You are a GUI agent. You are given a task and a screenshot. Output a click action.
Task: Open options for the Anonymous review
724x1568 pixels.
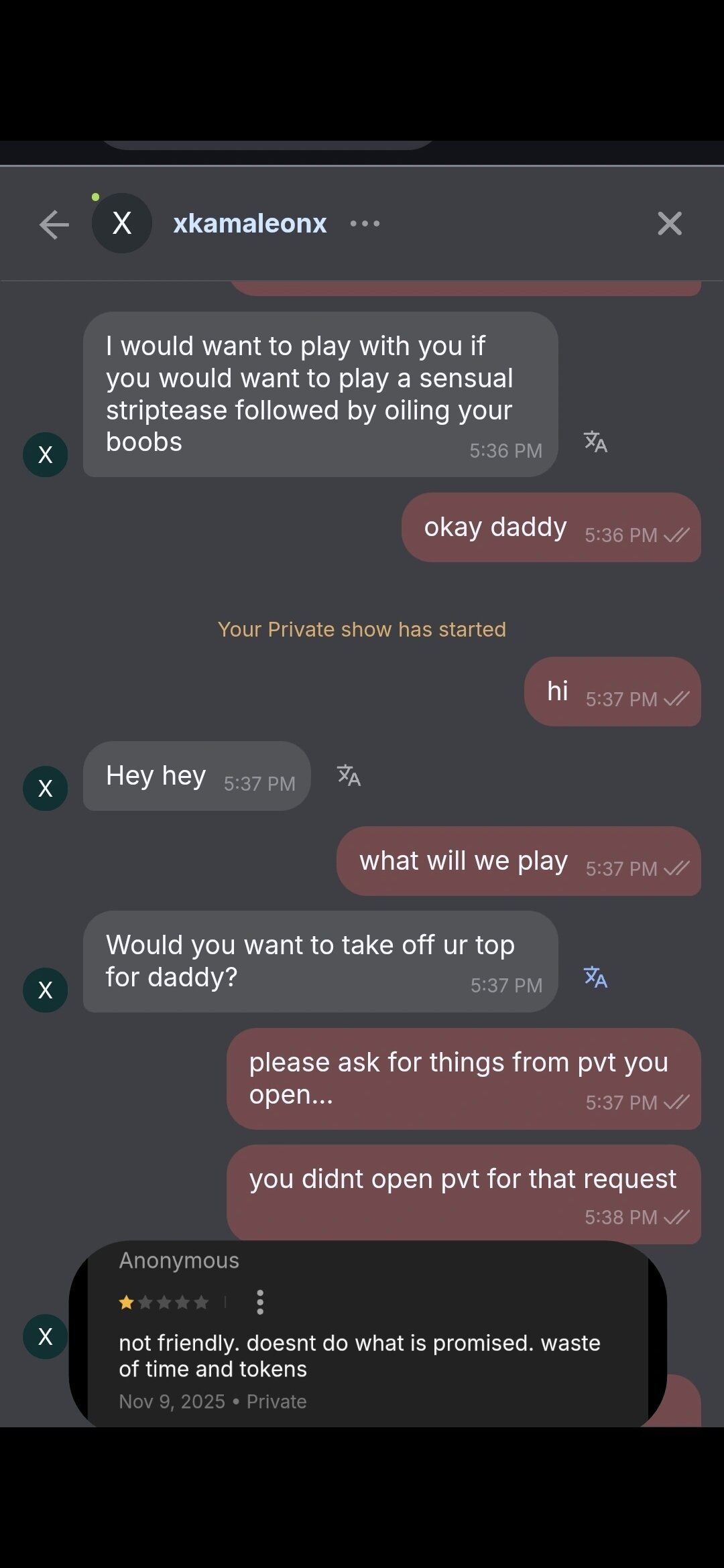point(260,1302)
